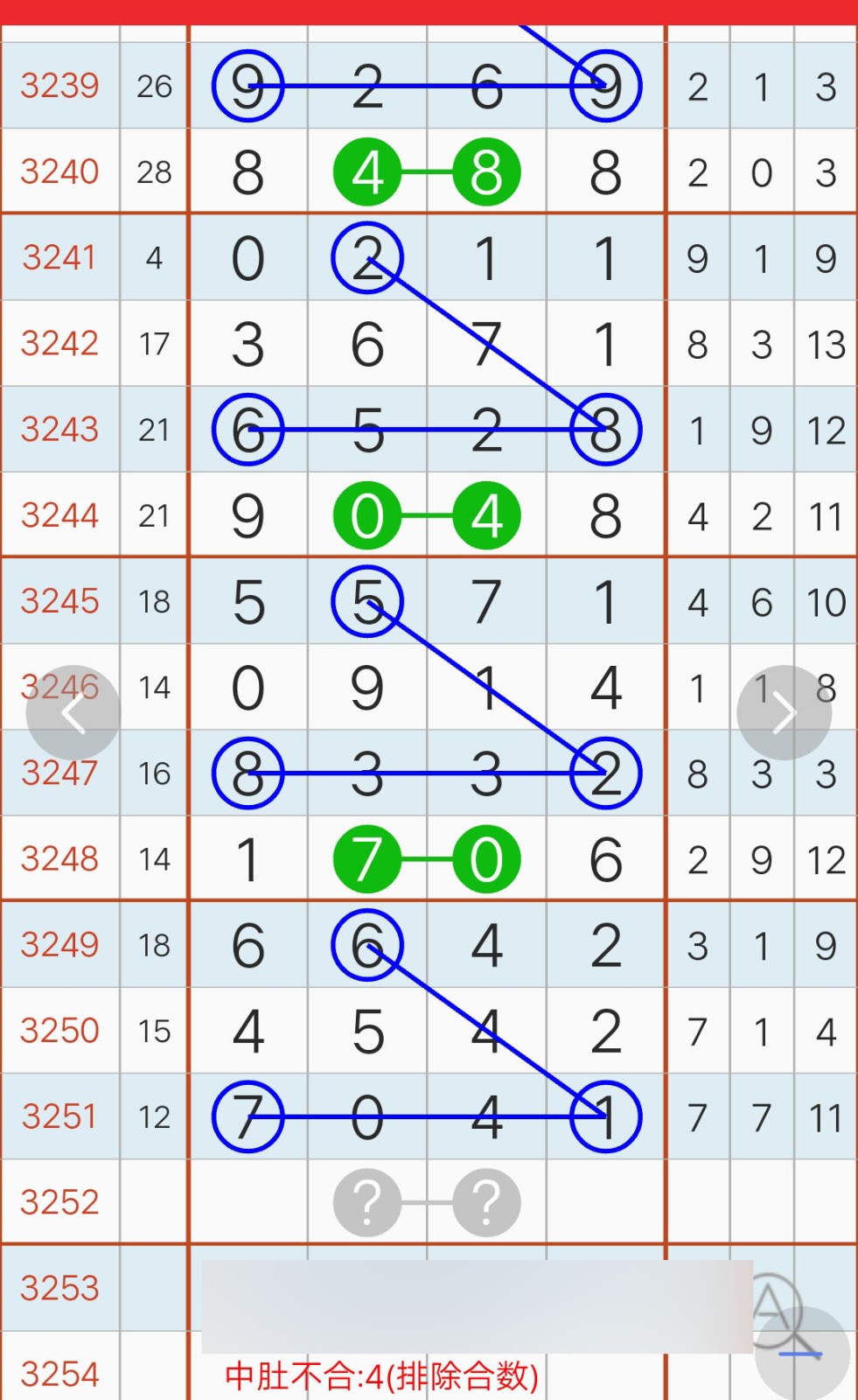Go to the next image with right arrow
Viewport: 858px width, 1400px height.
point(784,713)
